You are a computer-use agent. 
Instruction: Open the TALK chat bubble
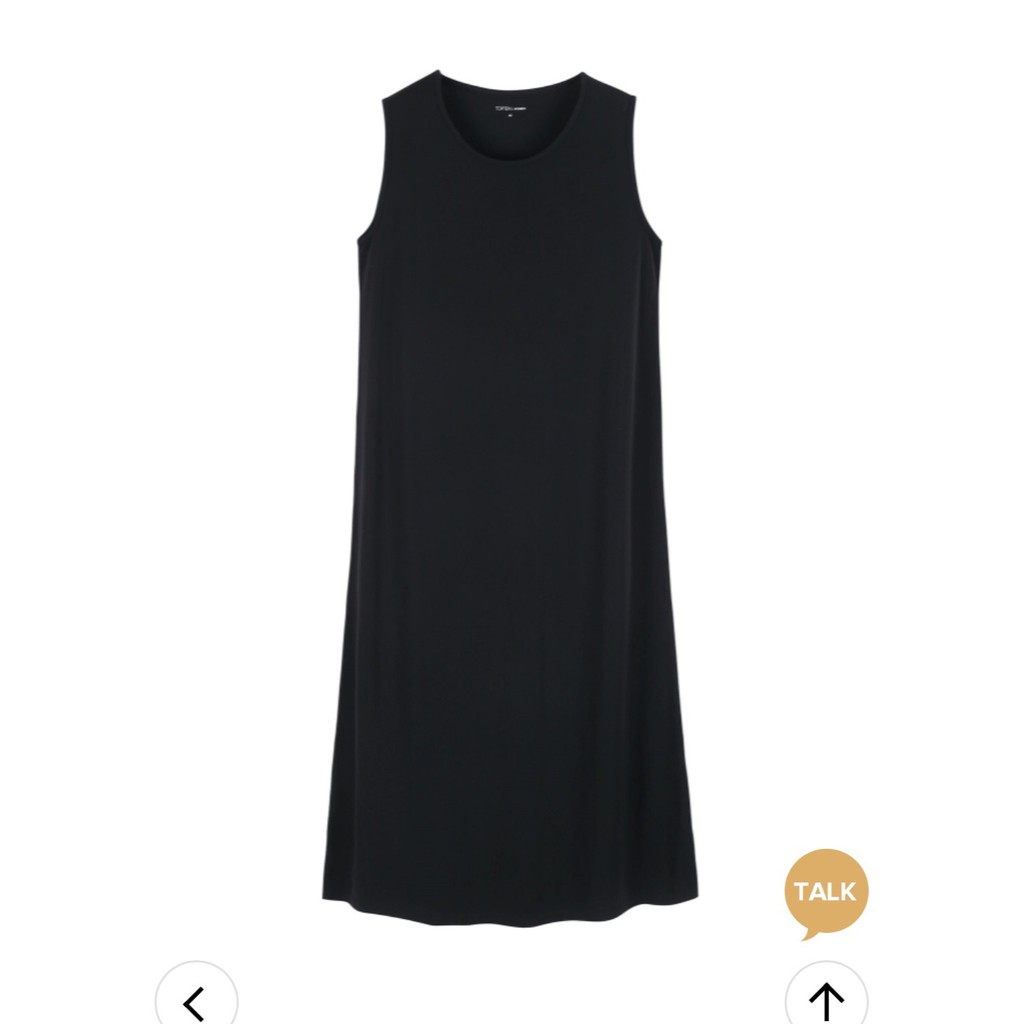point(826,892)
